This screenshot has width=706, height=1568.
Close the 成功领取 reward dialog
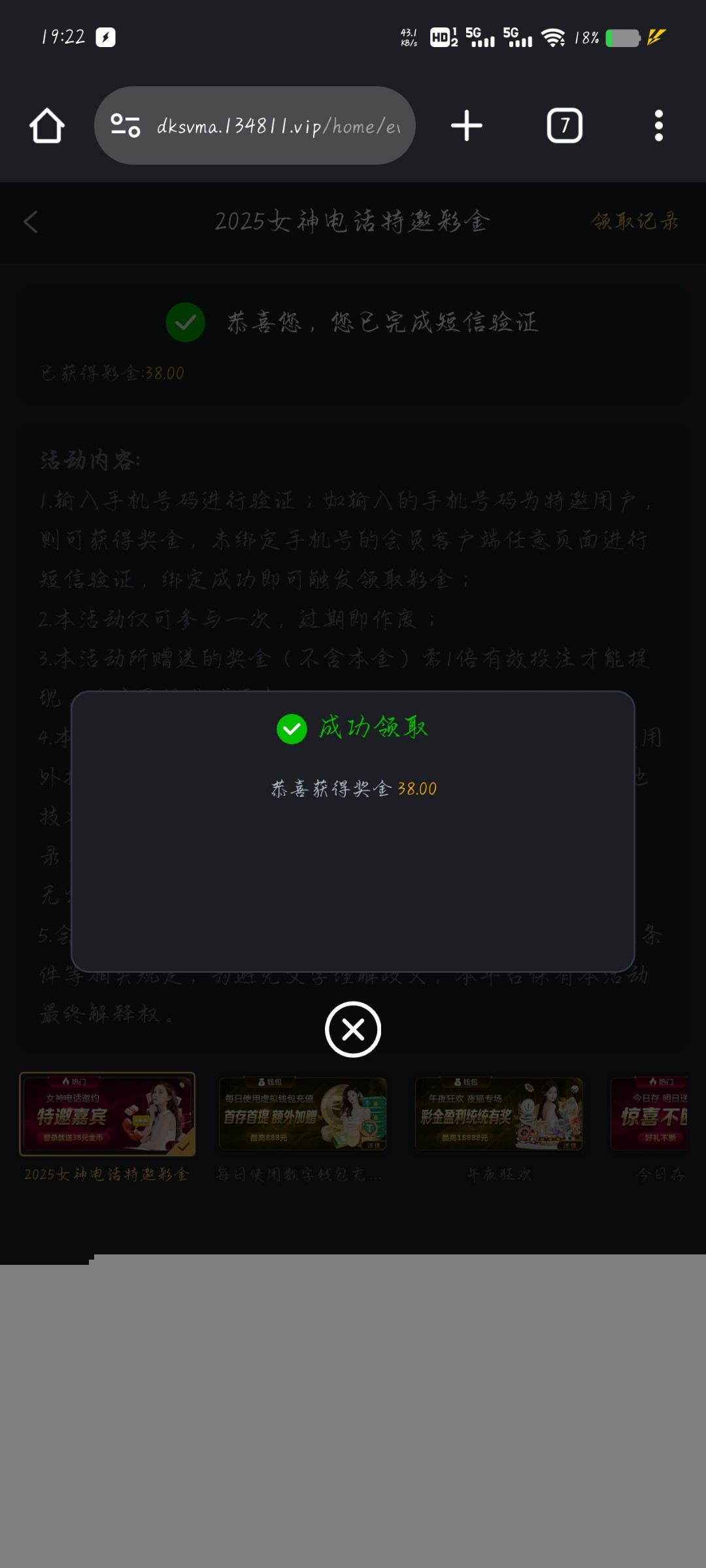[x=353, y=1030]
